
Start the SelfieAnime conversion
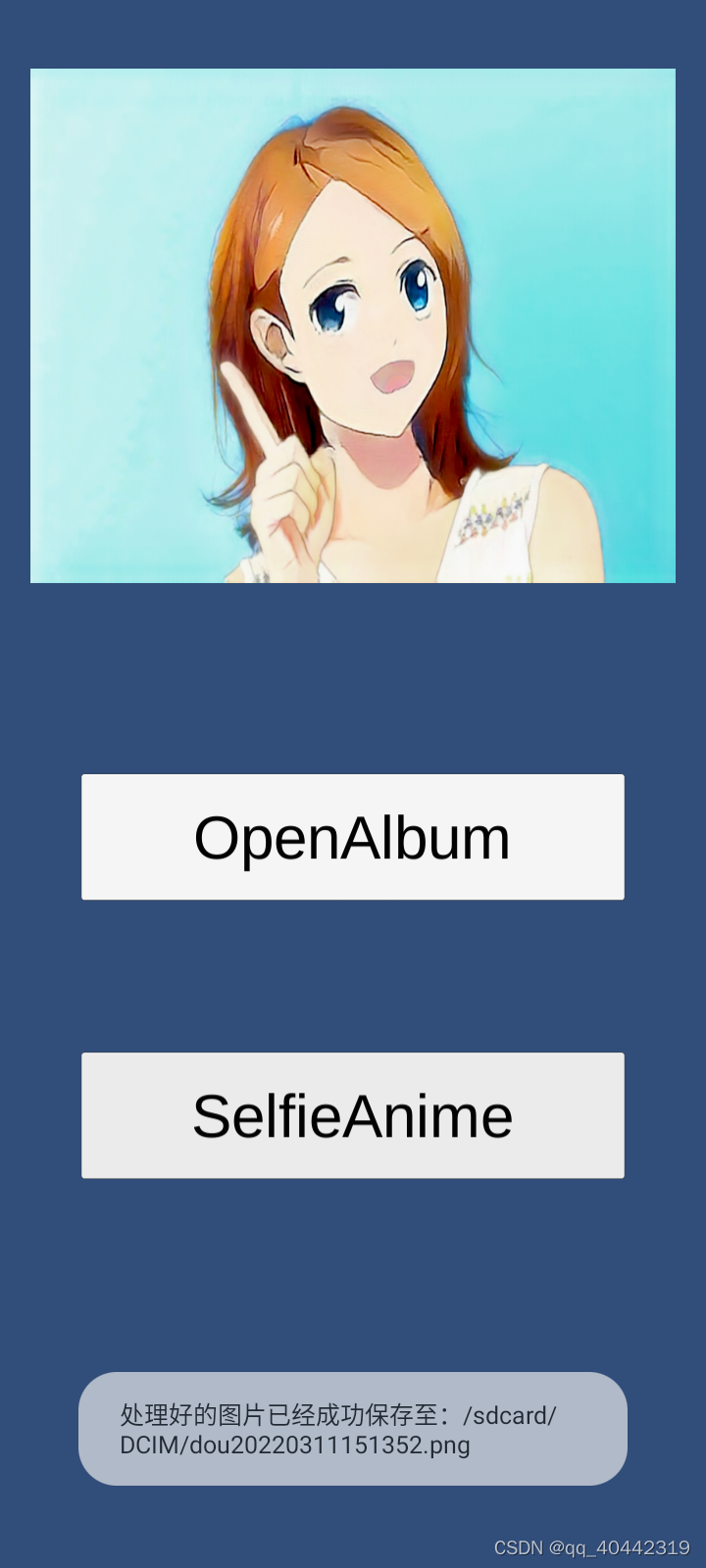[353, 1115]
